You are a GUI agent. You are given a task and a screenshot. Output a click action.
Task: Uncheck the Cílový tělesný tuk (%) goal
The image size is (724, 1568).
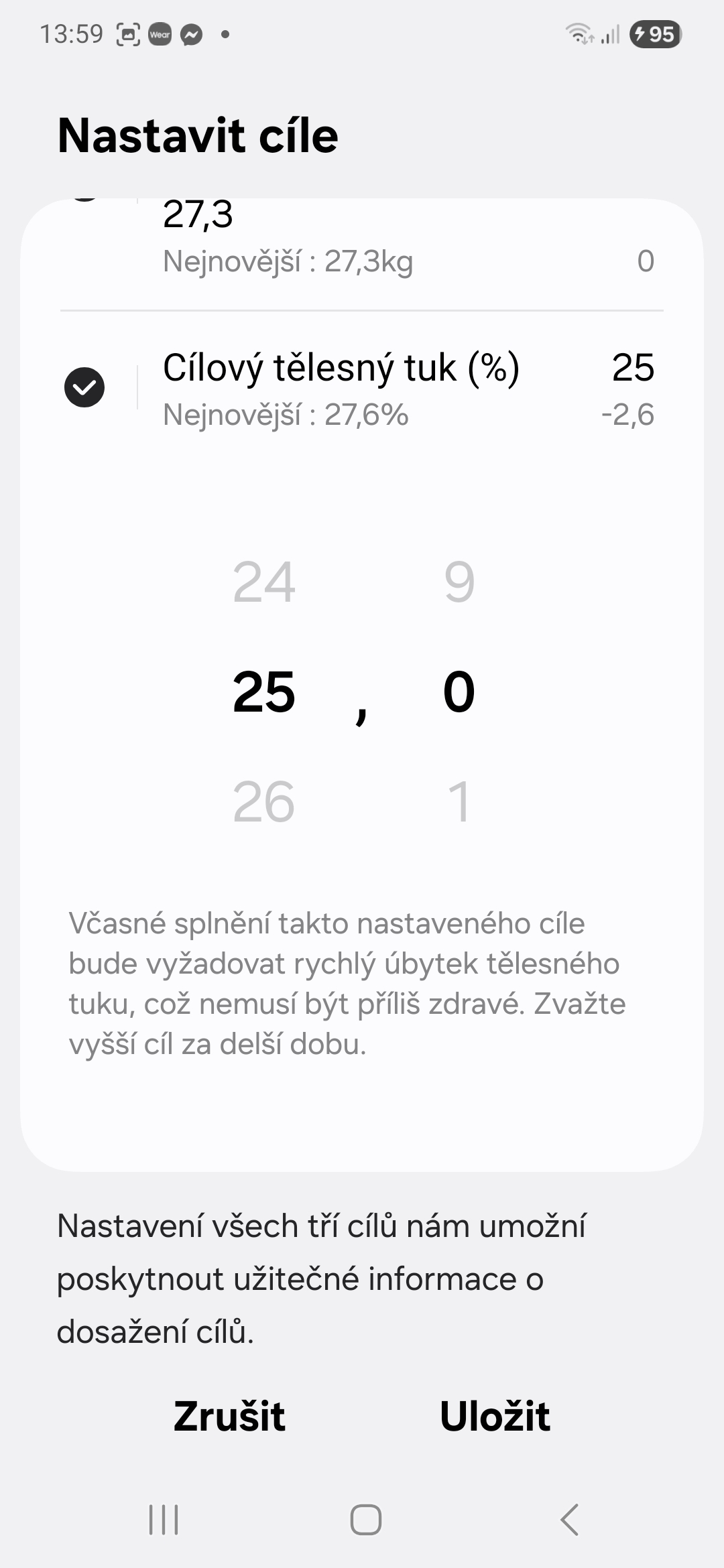(84, 387)
